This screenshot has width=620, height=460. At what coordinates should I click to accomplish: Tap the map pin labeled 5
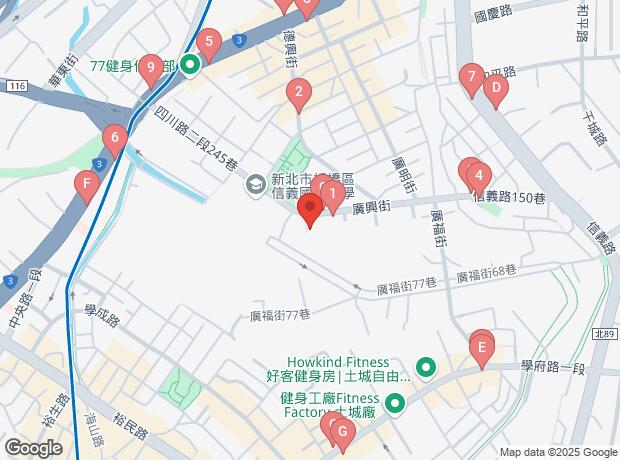click(x=208, y=43)
